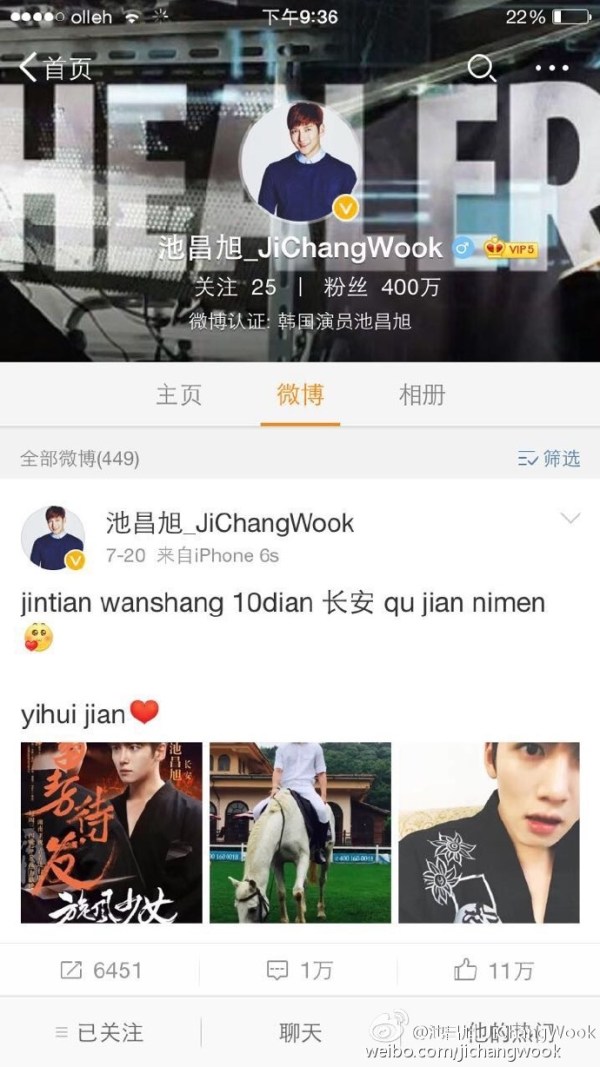600x1067 pixels.
Task: Open the poster image thumbnail in the post
Action: click(x=111, y=832)
